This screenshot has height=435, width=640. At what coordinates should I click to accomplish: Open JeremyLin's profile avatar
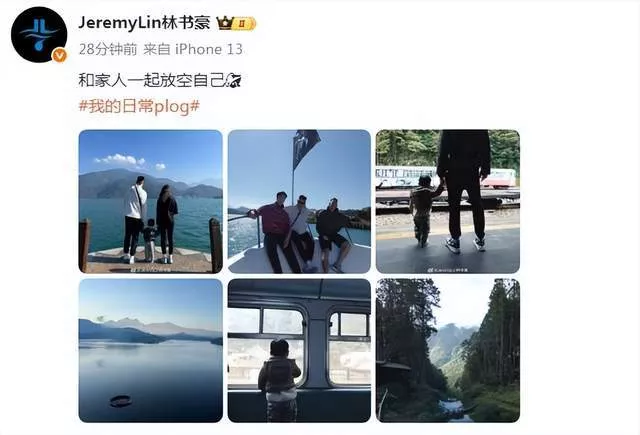point(39,34)
